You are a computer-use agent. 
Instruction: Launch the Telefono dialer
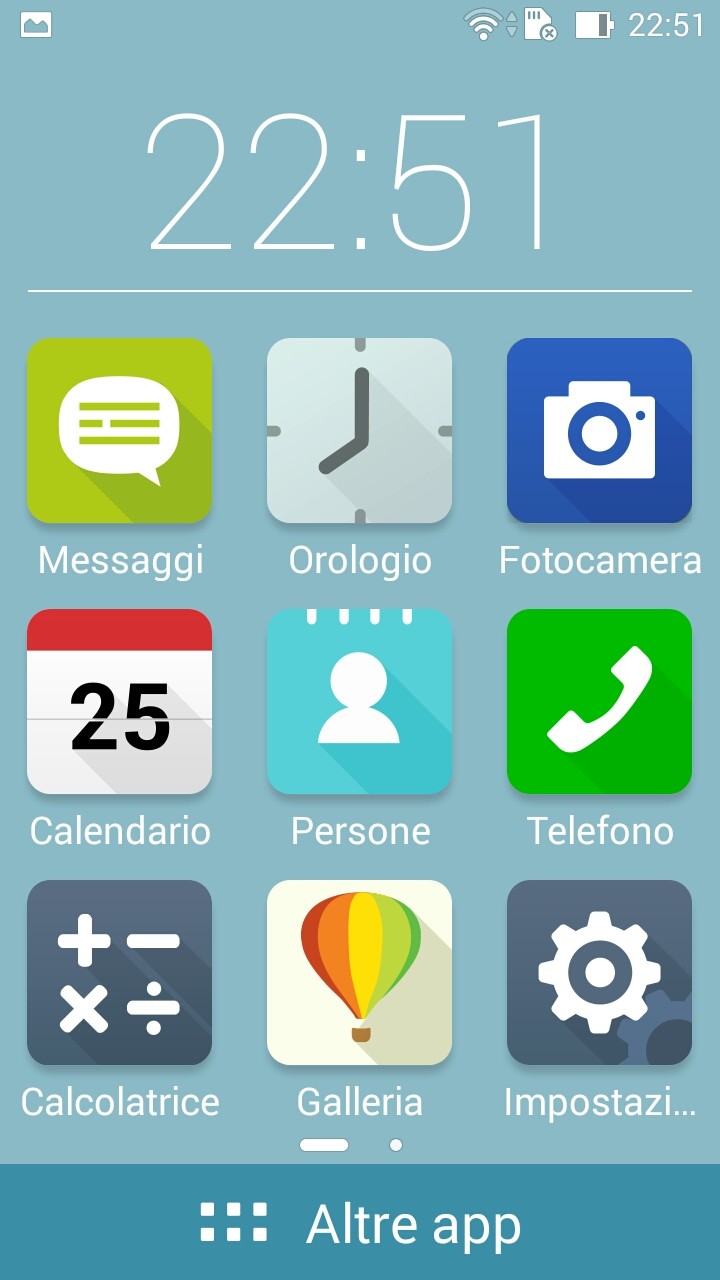(599, 701)
